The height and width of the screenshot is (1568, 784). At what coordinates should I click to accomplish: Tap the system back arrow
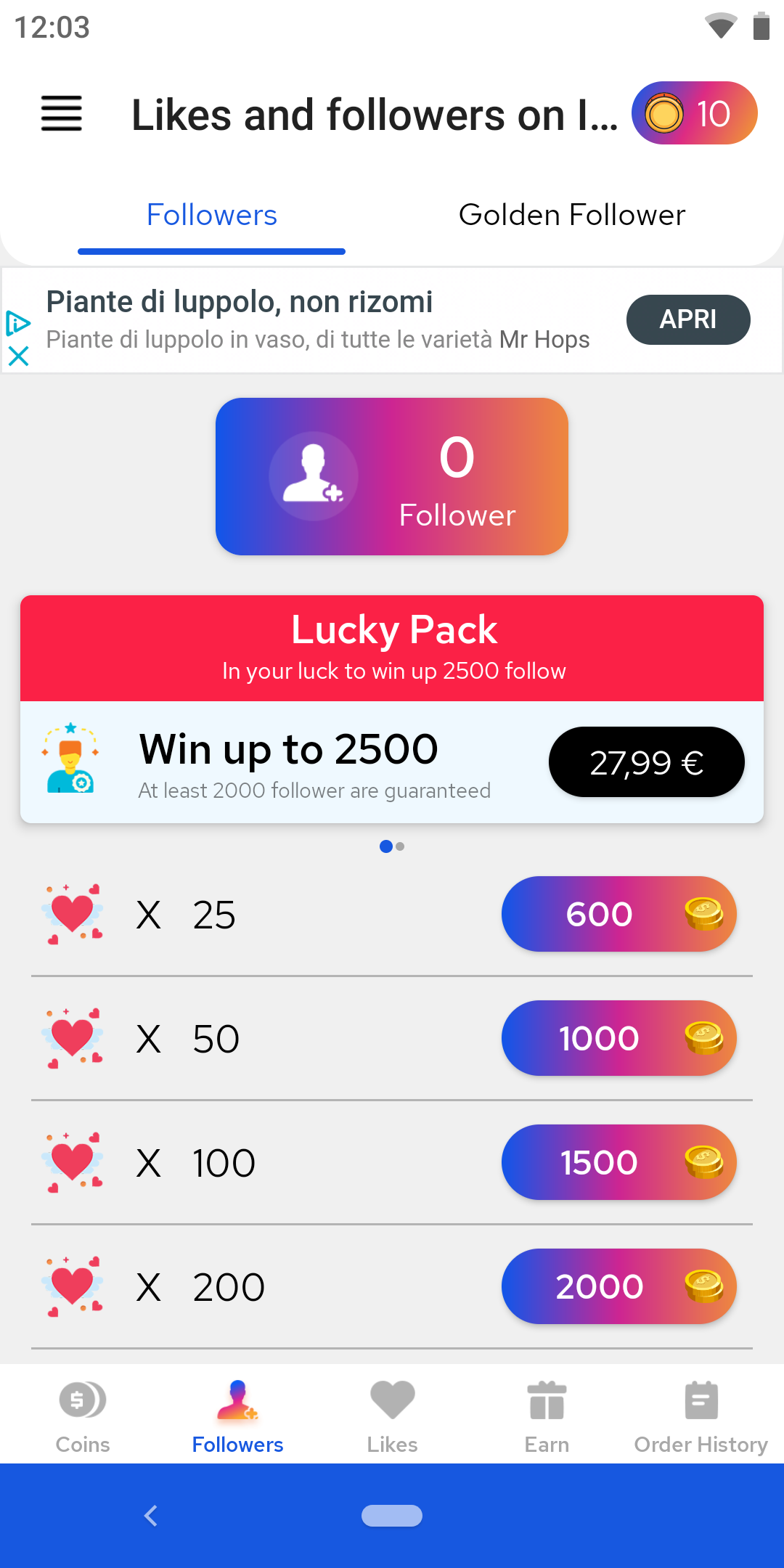151,1516
